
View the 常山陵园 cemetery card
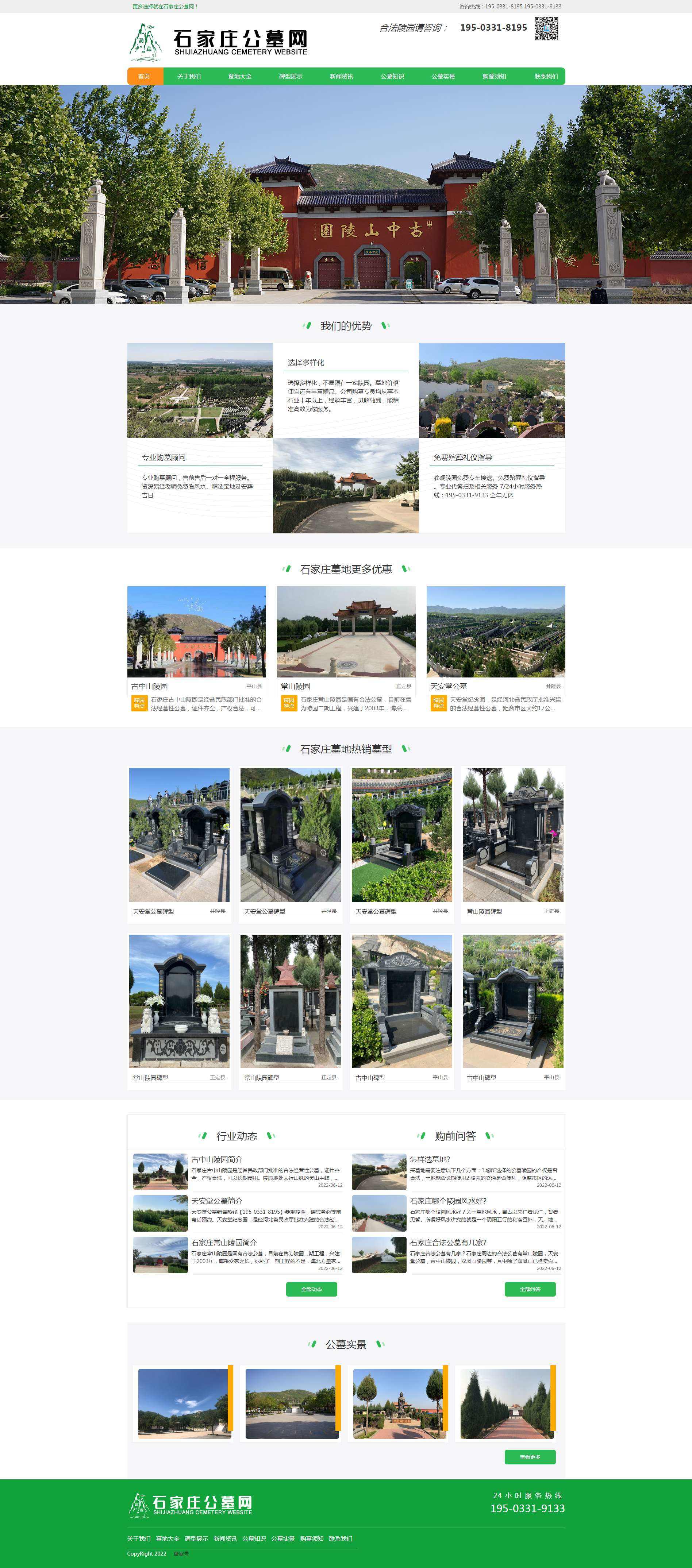click(346, 649)
